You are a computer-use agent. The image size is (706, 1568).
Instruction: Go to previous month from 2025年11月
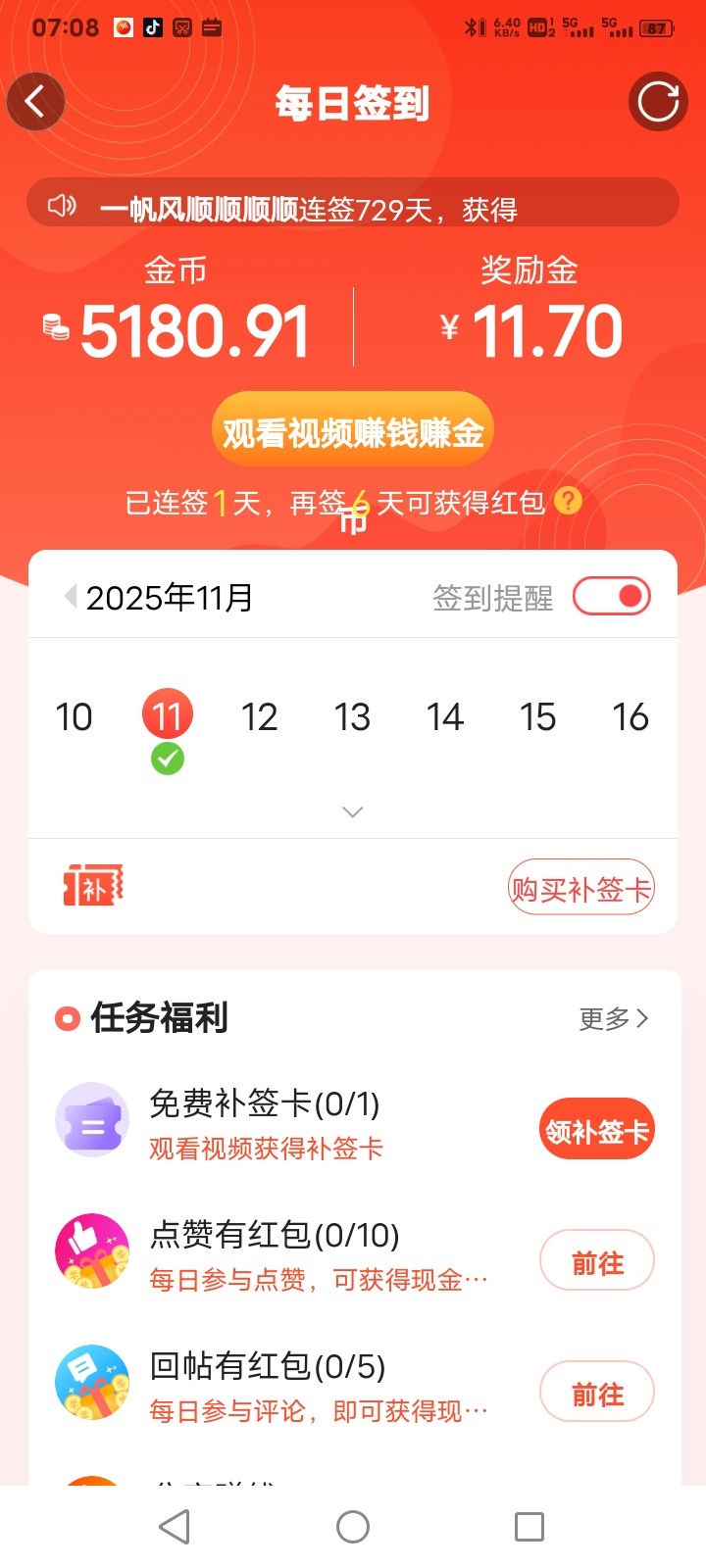(x=71, y=596)
